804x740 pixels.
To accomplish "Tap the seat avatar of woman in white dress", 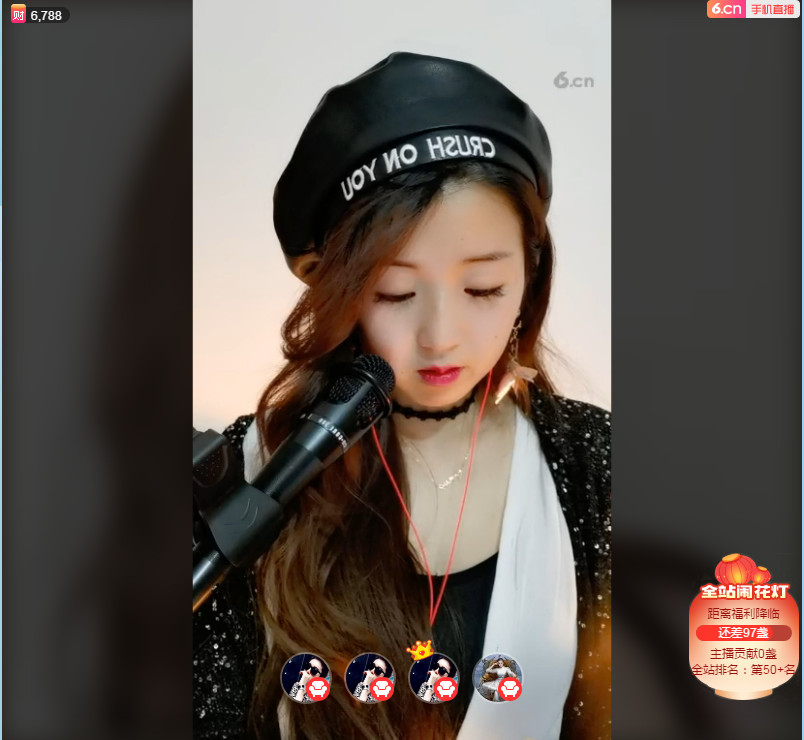I will (497, 678).
